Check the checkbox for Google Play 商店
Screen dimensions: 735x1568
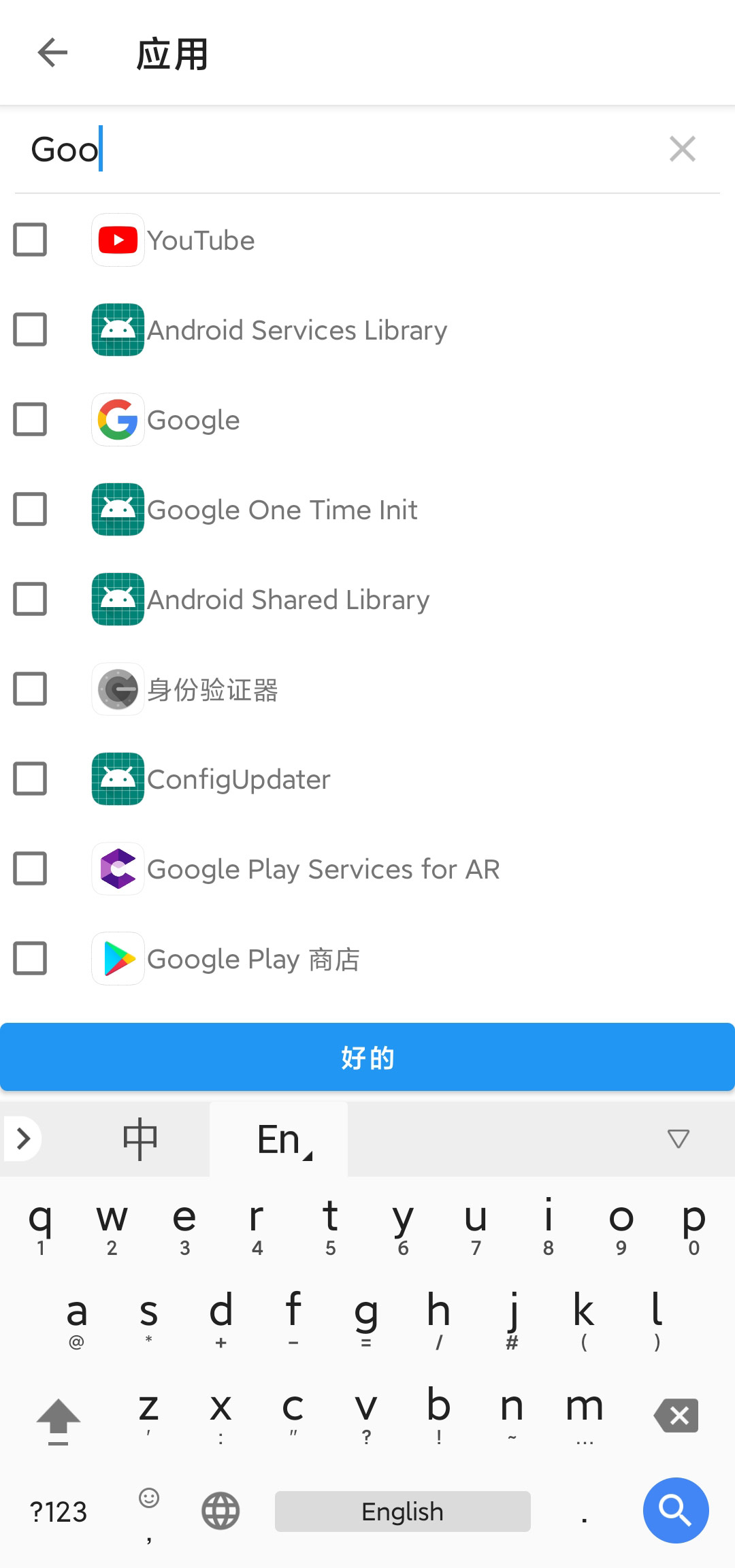coord(29,959)
